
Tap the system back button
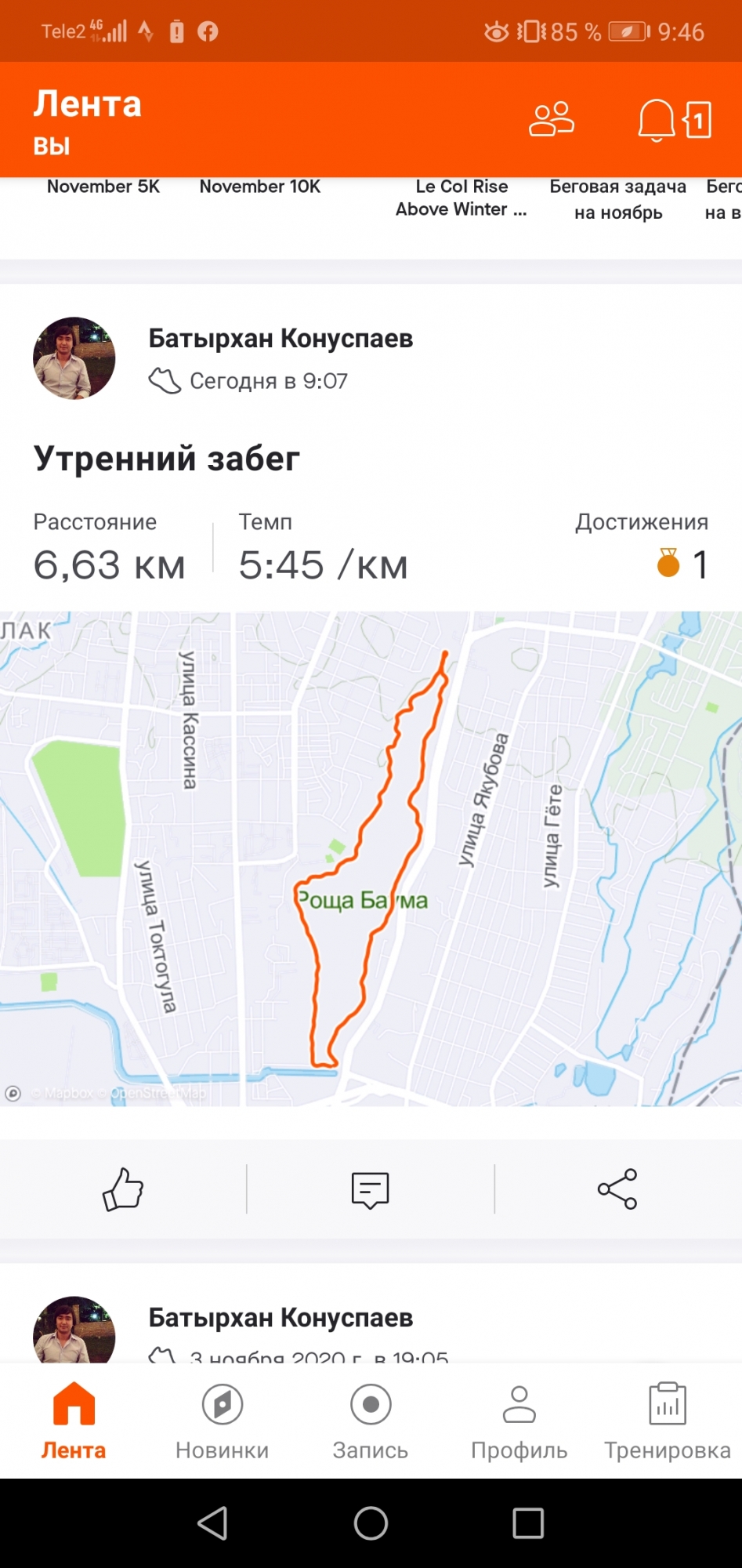pyautogui.click(x=213, y=1523)
